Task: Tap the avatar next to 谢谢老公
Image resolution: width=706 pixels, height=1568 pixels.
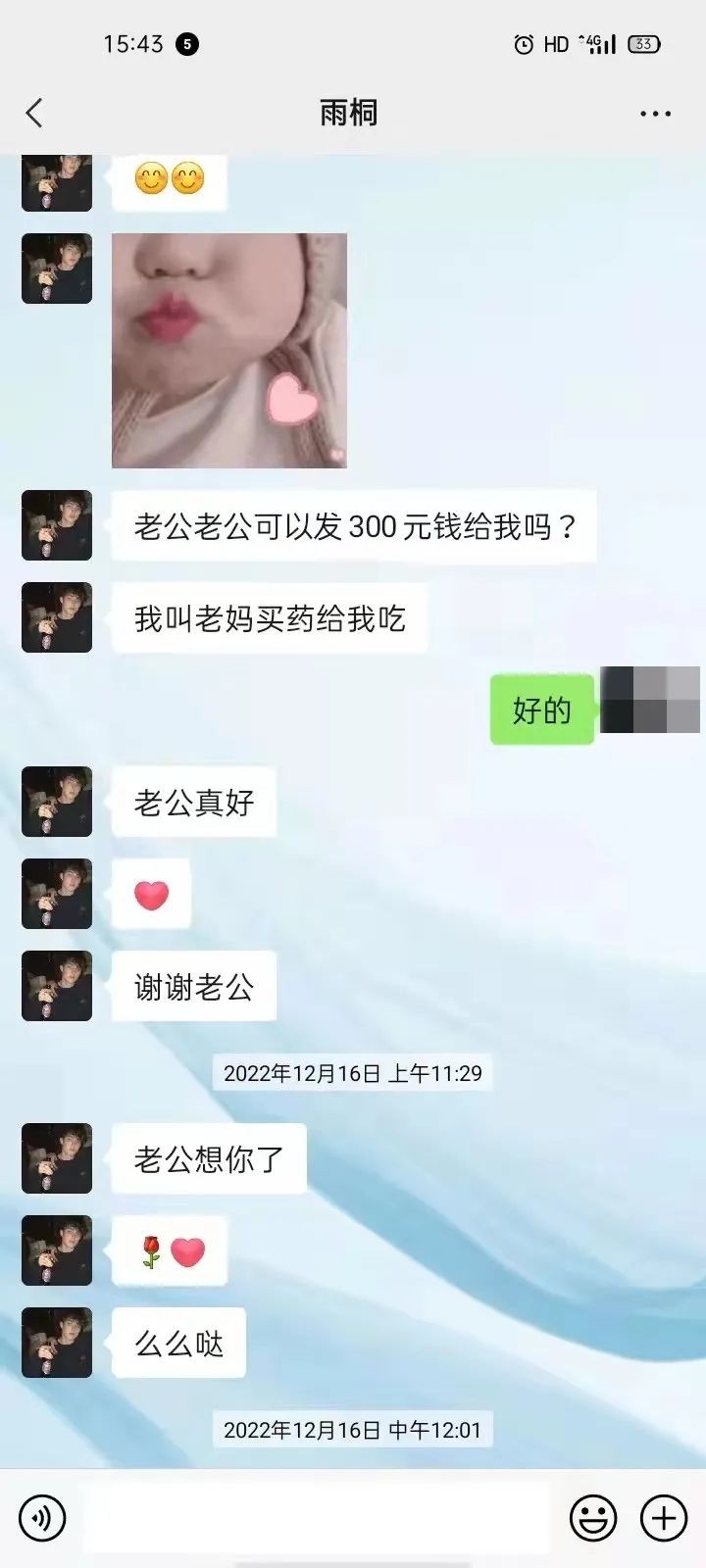Action: pyautogui.click(x=56, y=986)
